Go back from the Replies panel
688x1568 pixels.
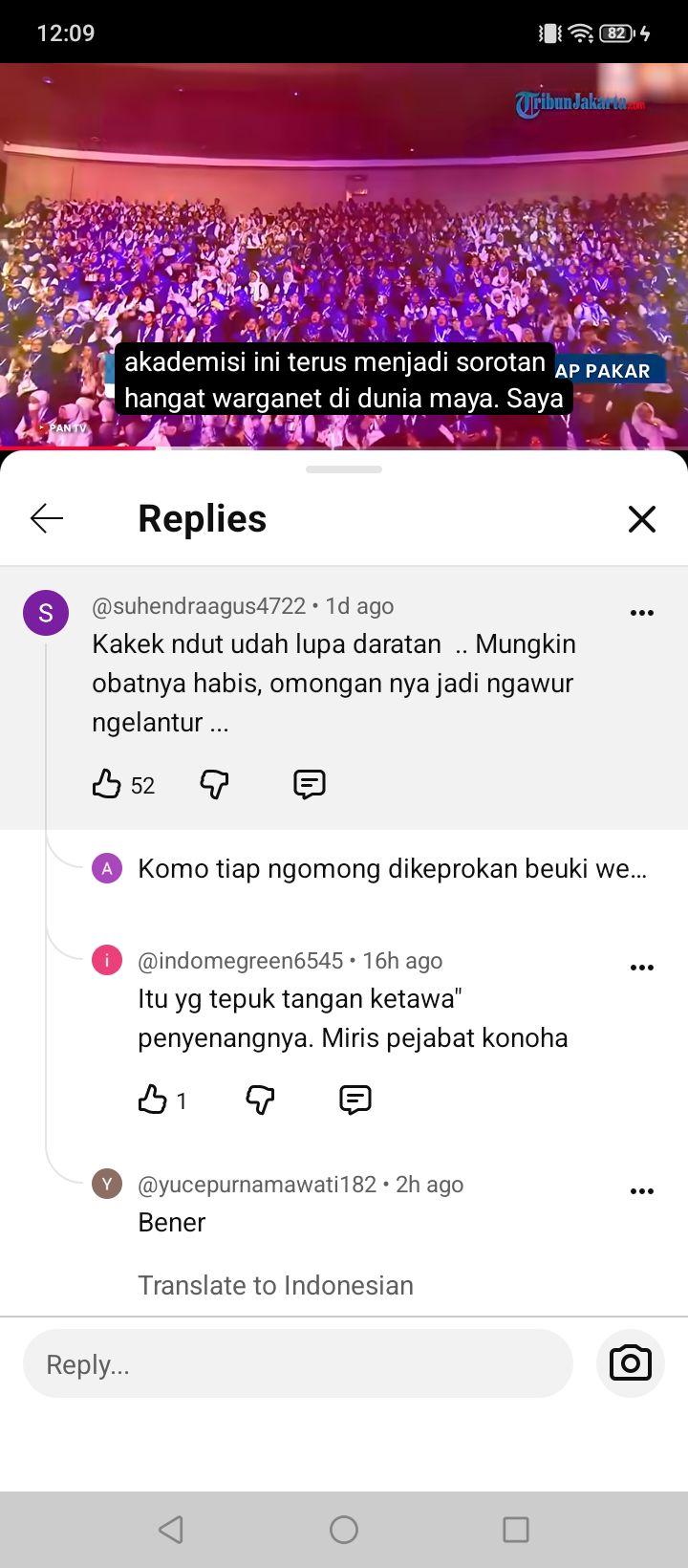tap(46, 519)
